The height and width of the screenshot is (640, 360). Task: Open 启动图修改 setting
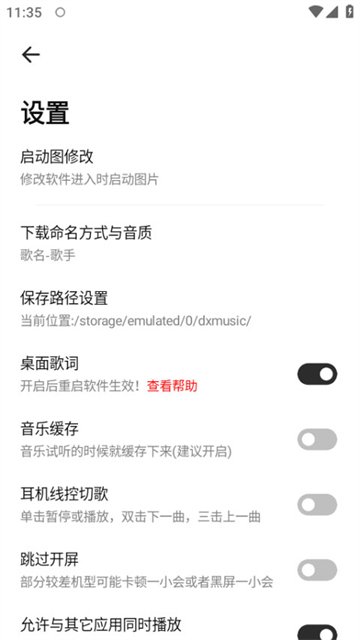180,167
